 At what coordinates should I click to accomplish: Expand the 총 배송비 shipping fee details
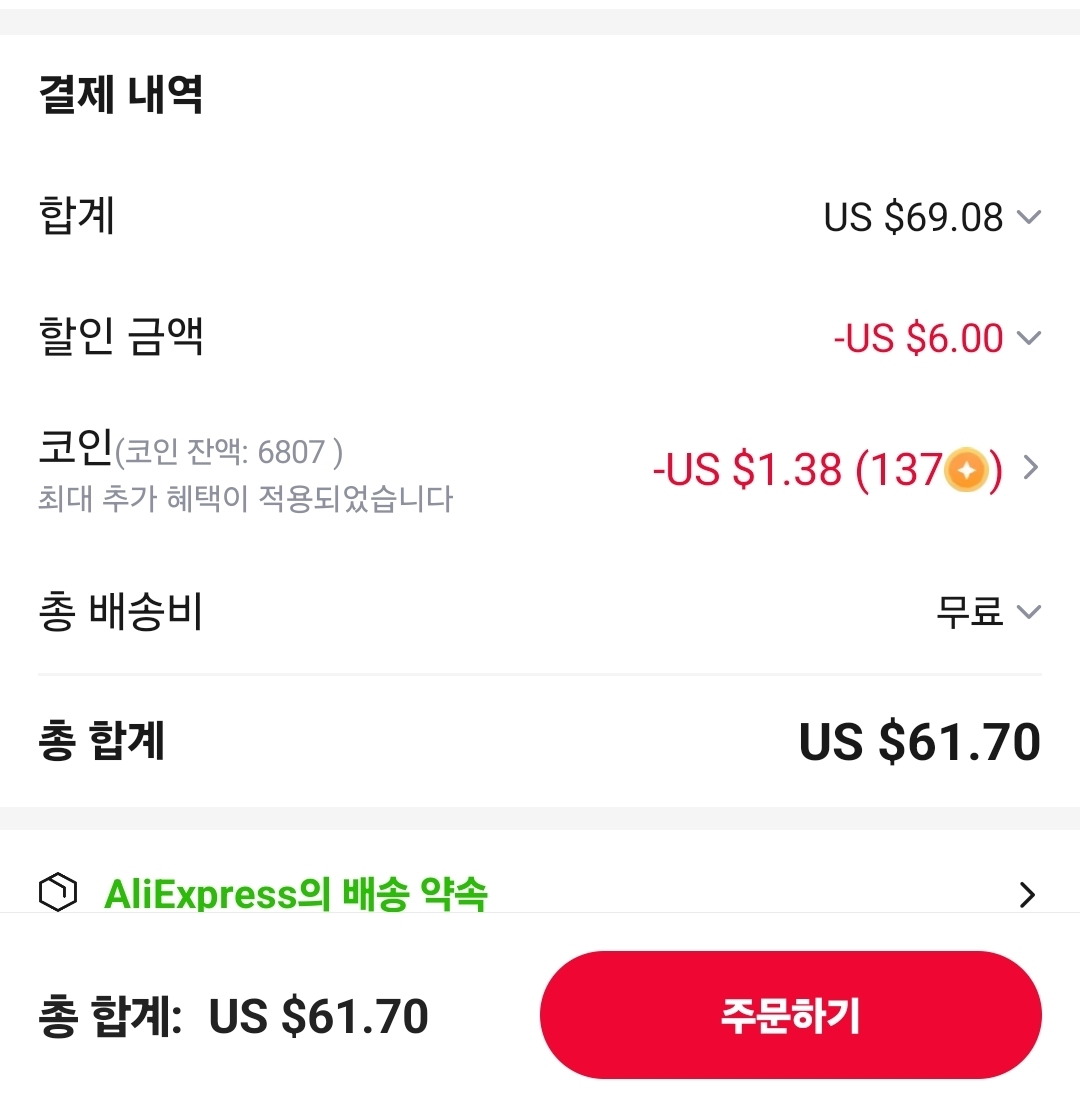point(1028,611)
